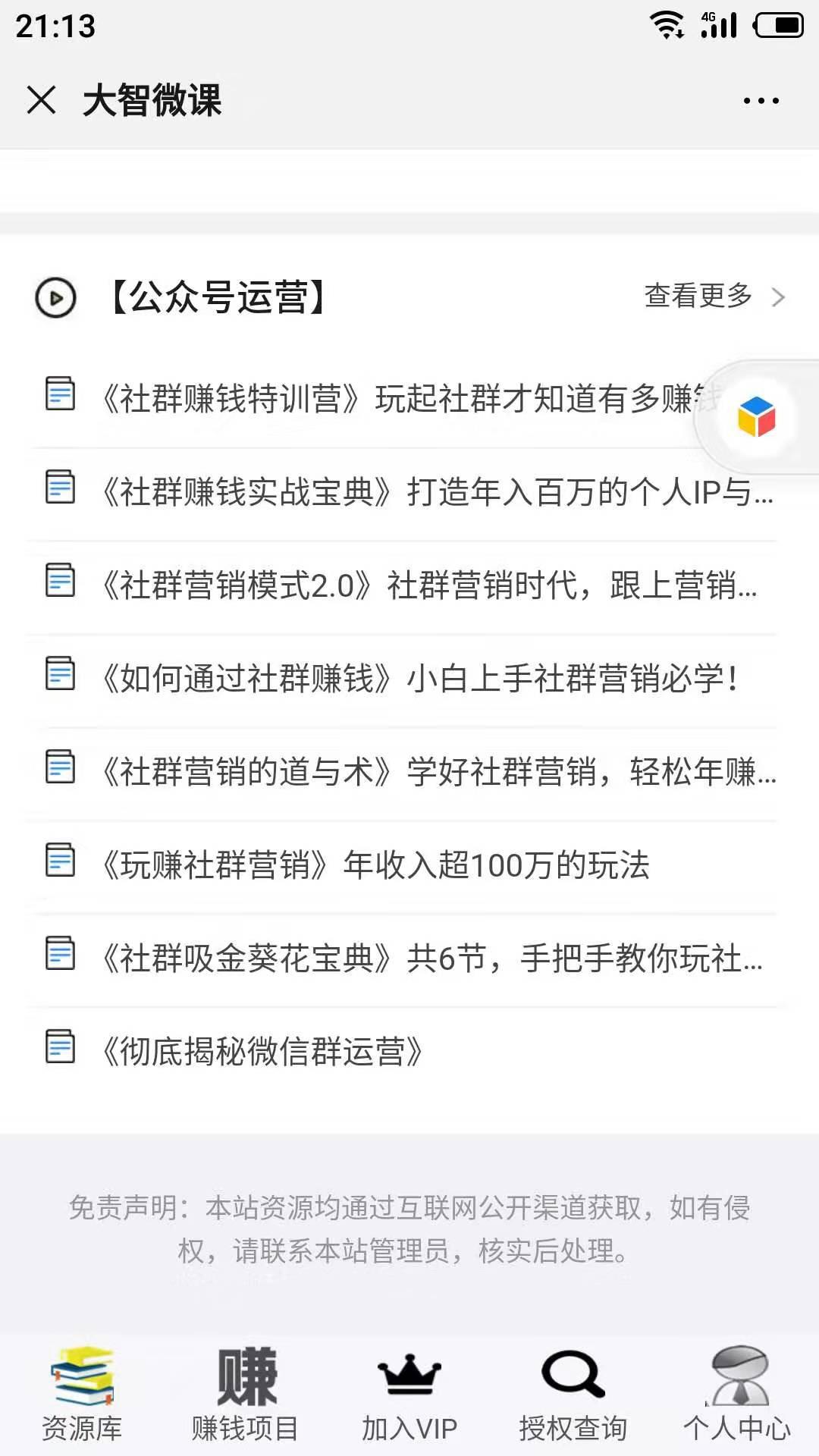
Task: Tap 查看更多 for 公众号运营
Action: point(713,297)
